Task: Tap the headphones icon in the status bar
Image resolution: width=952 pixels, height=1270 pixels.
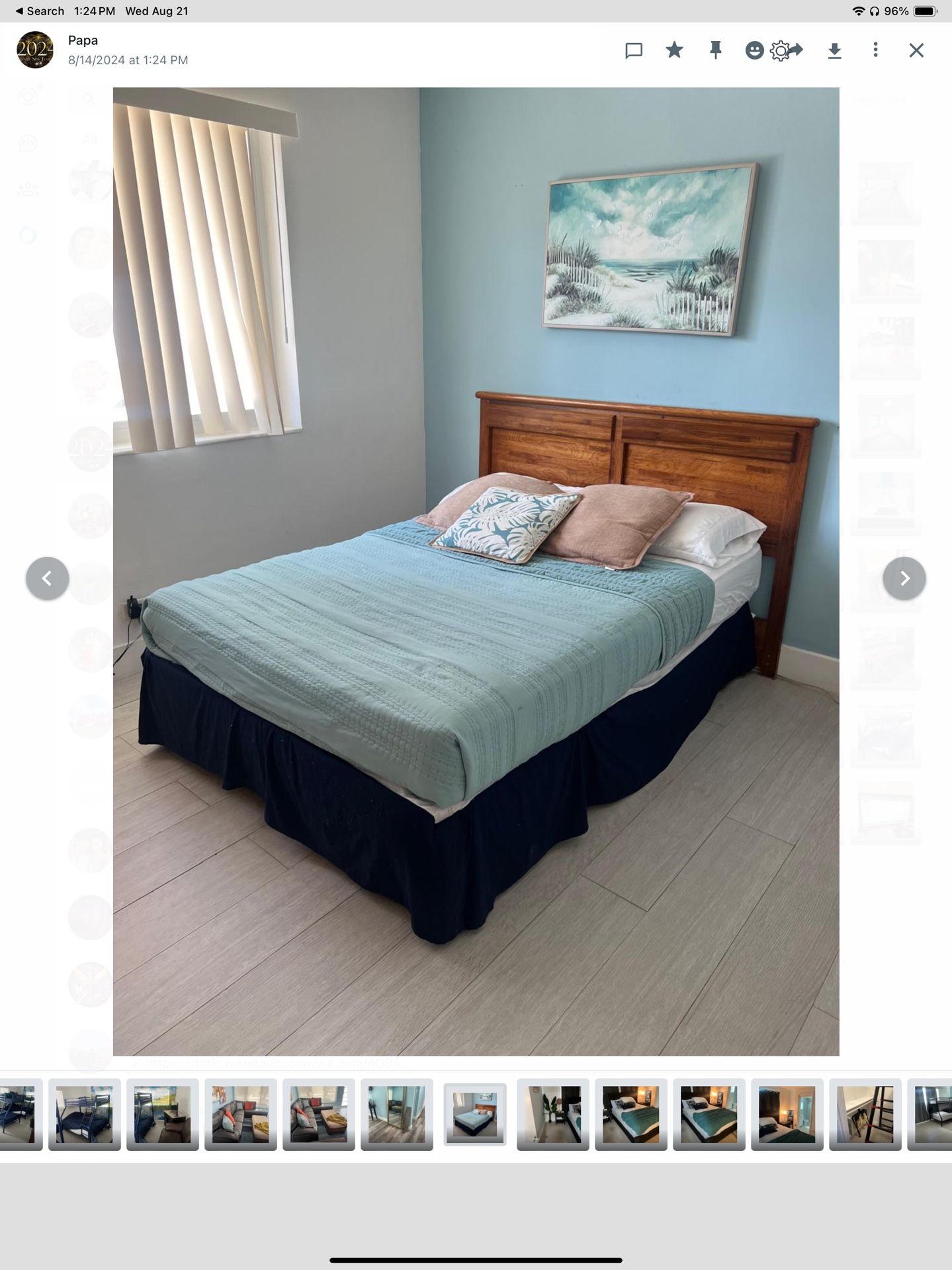Action: 875,11
